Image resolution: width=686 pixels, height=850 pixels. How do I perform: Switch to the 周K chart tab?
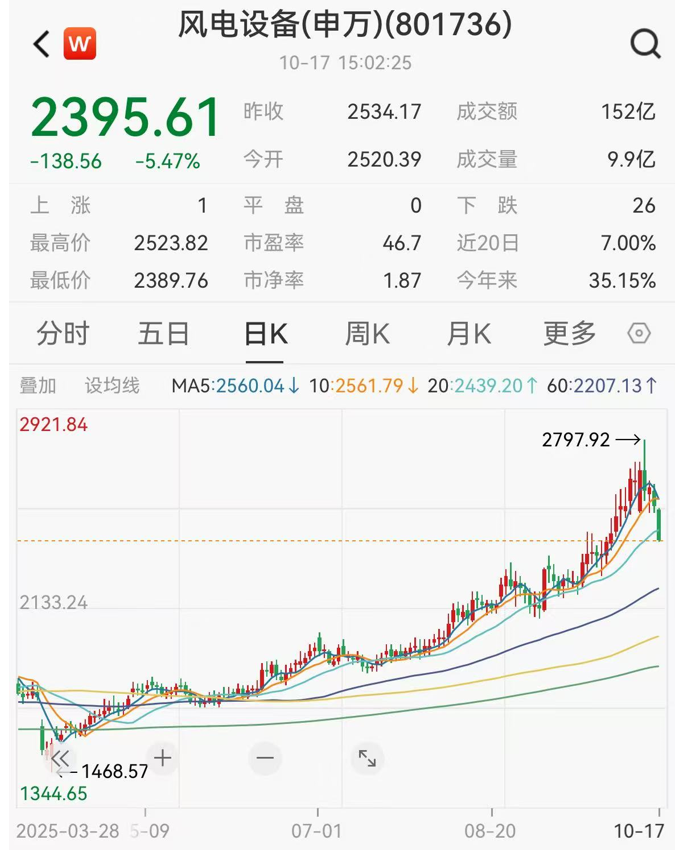tap(366, 334)
